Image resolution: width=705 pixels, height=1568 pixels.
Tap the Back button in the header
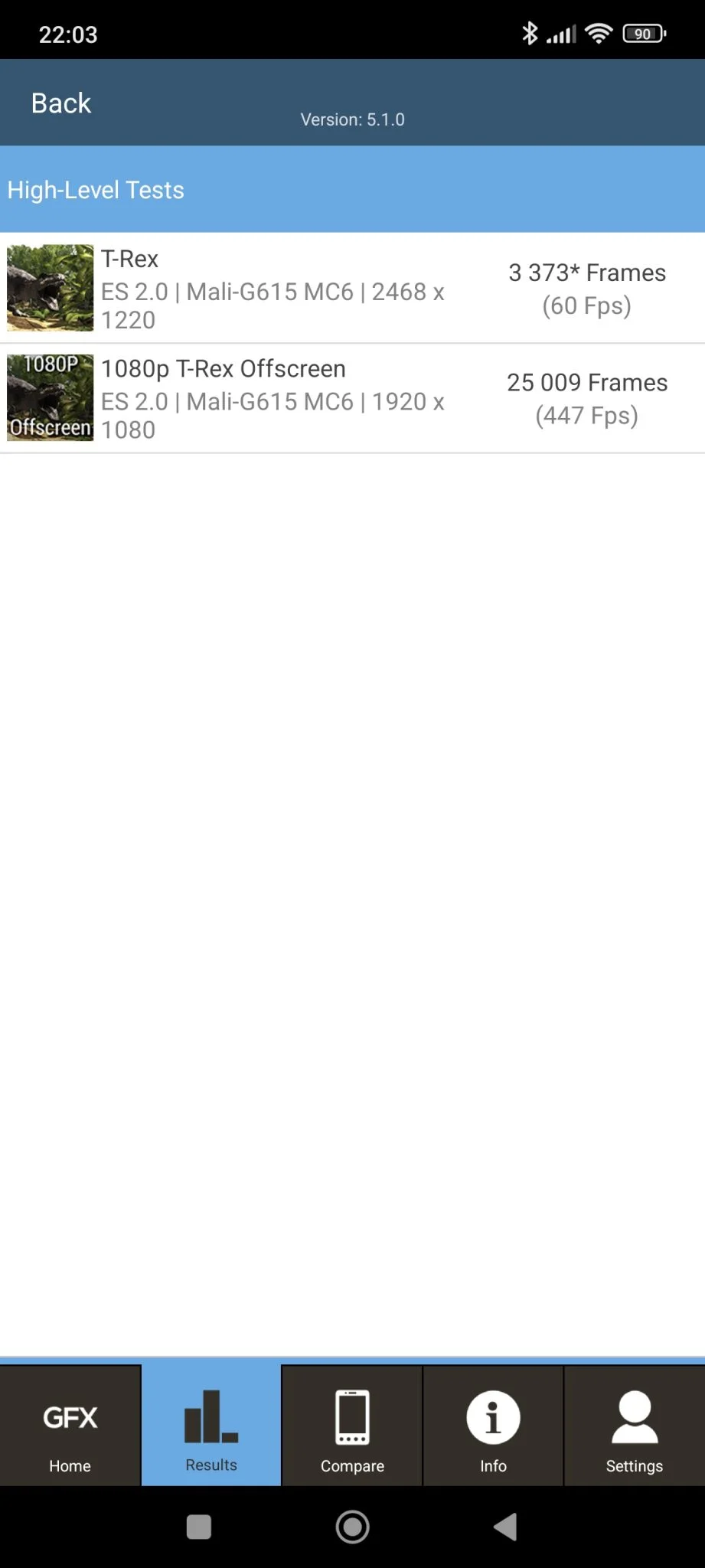click(x=61, y=103)
